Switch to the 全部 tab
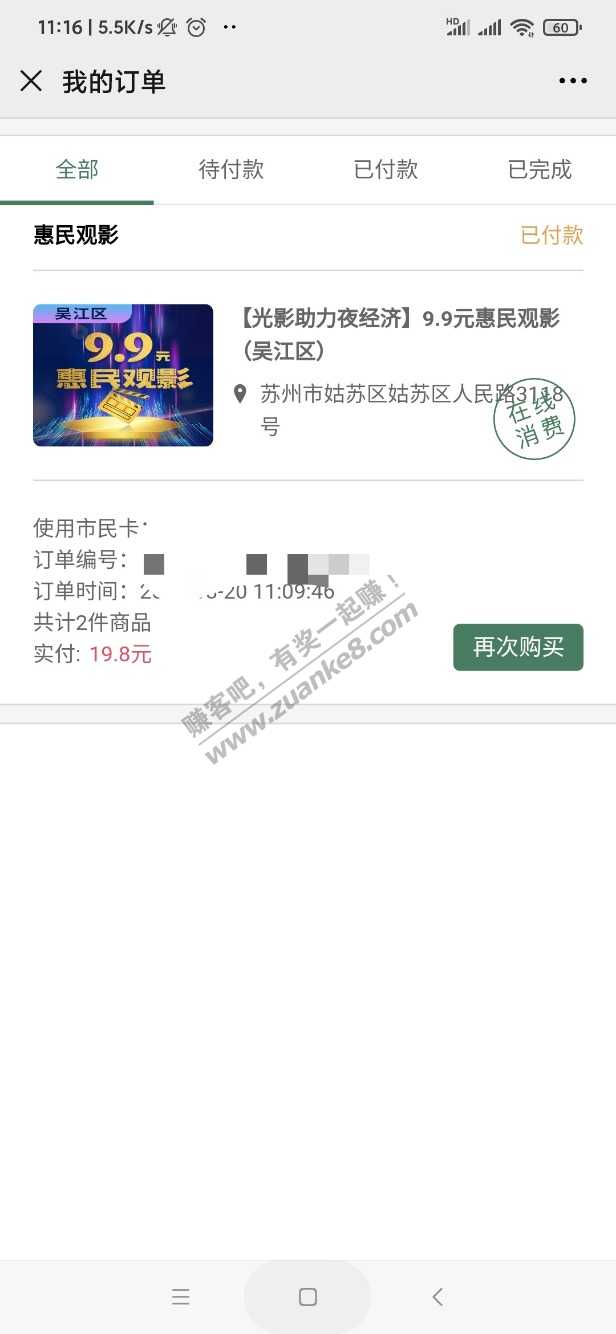The image size is (616, 1334). (x=77, y=170)
